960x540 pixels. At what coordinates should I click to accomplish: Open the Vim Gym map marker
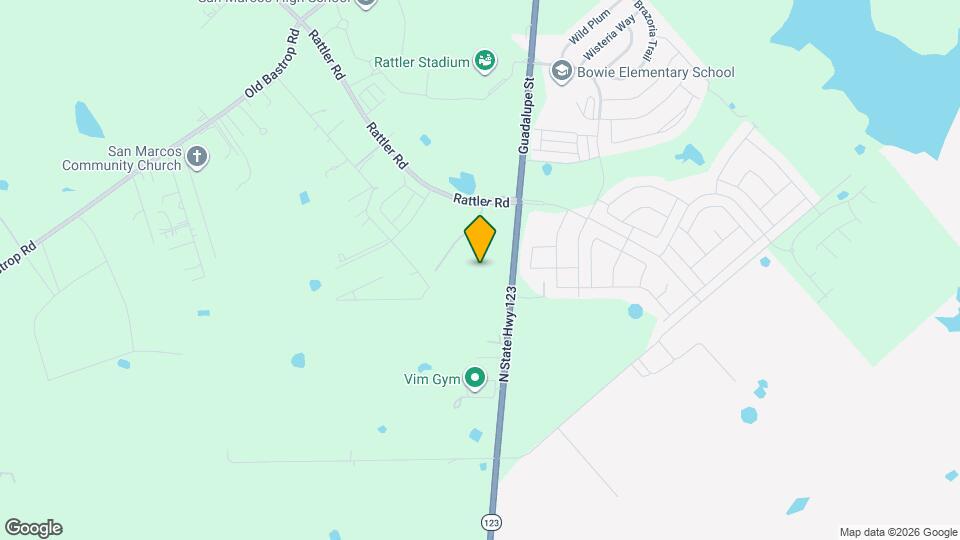point(477,378)
